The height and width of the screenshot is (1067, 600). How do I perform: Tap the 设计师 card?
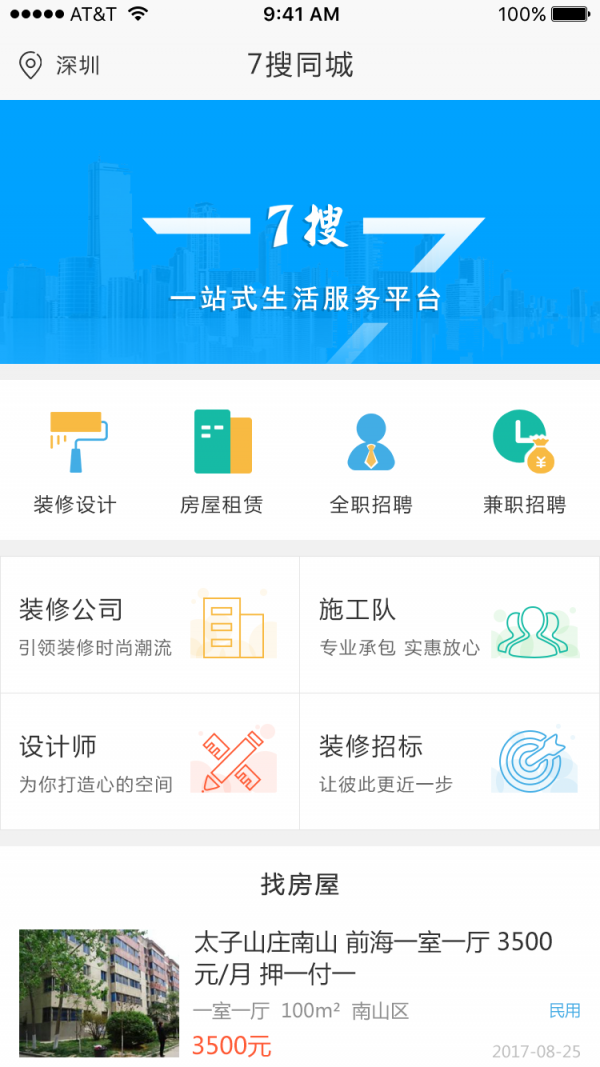150,762
